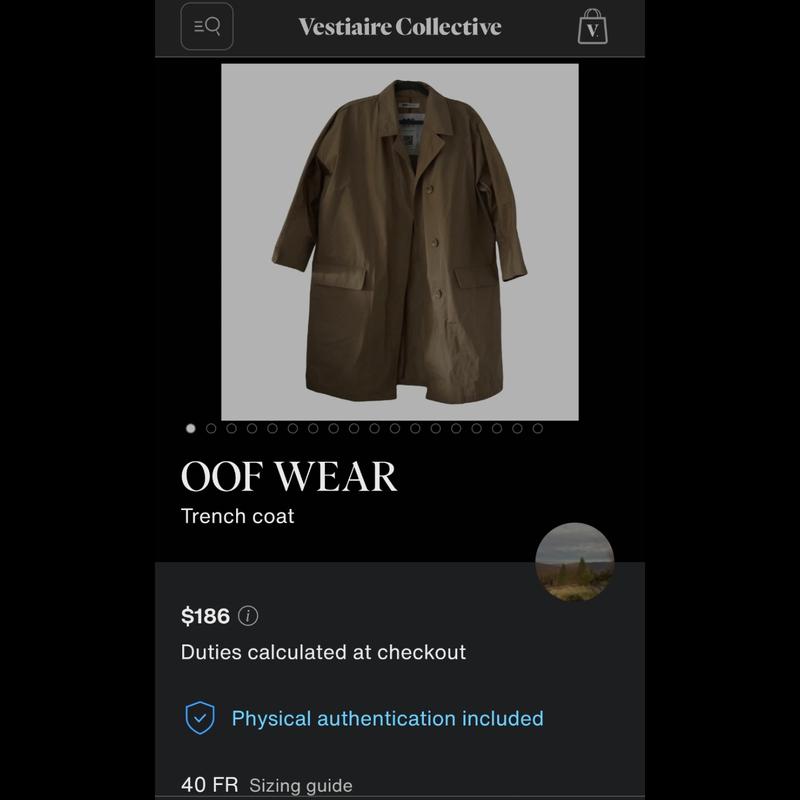The height and width of the screenshot is (800, 800).
Task: Open the trench coat product photo
Action: (x=399, y=241)
